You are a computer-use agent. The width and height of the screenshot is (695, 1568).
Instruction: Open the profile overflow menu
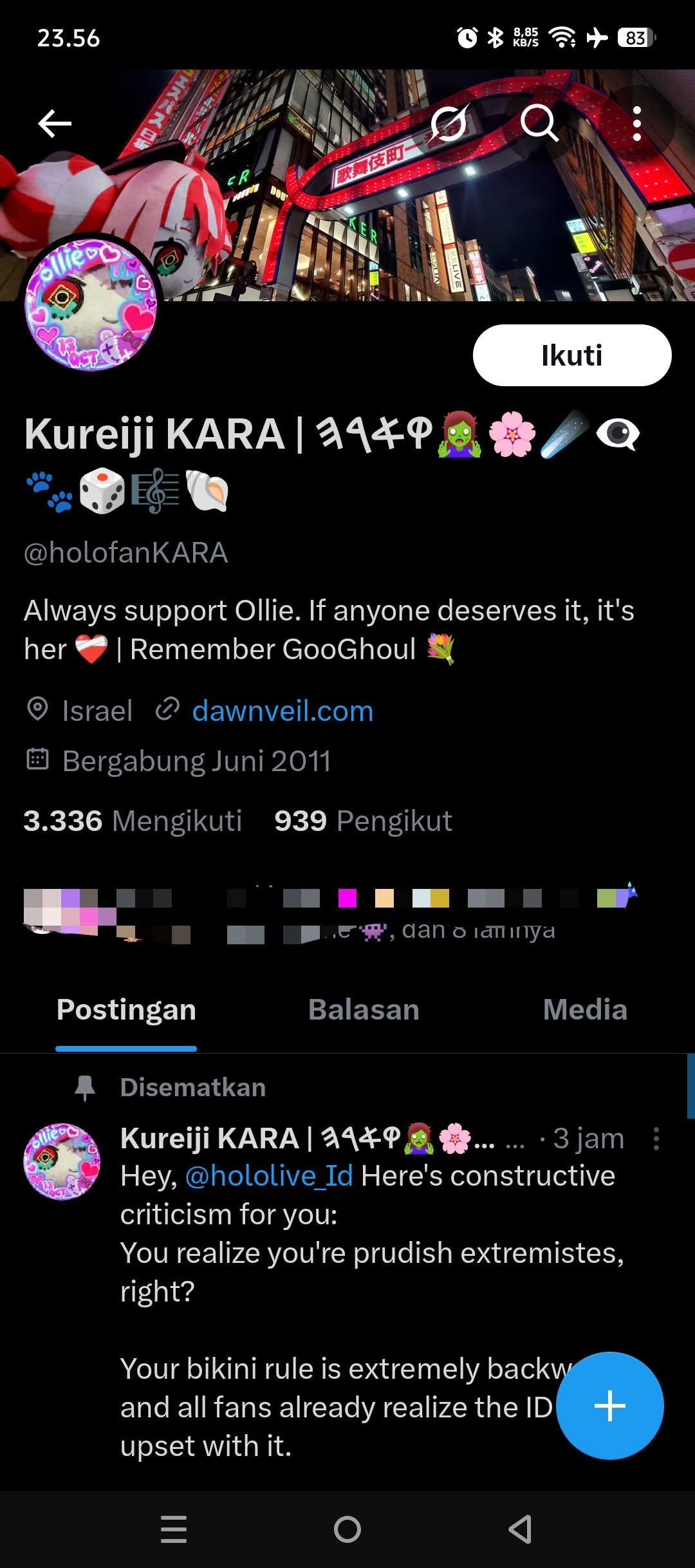(x=636, y=124)
